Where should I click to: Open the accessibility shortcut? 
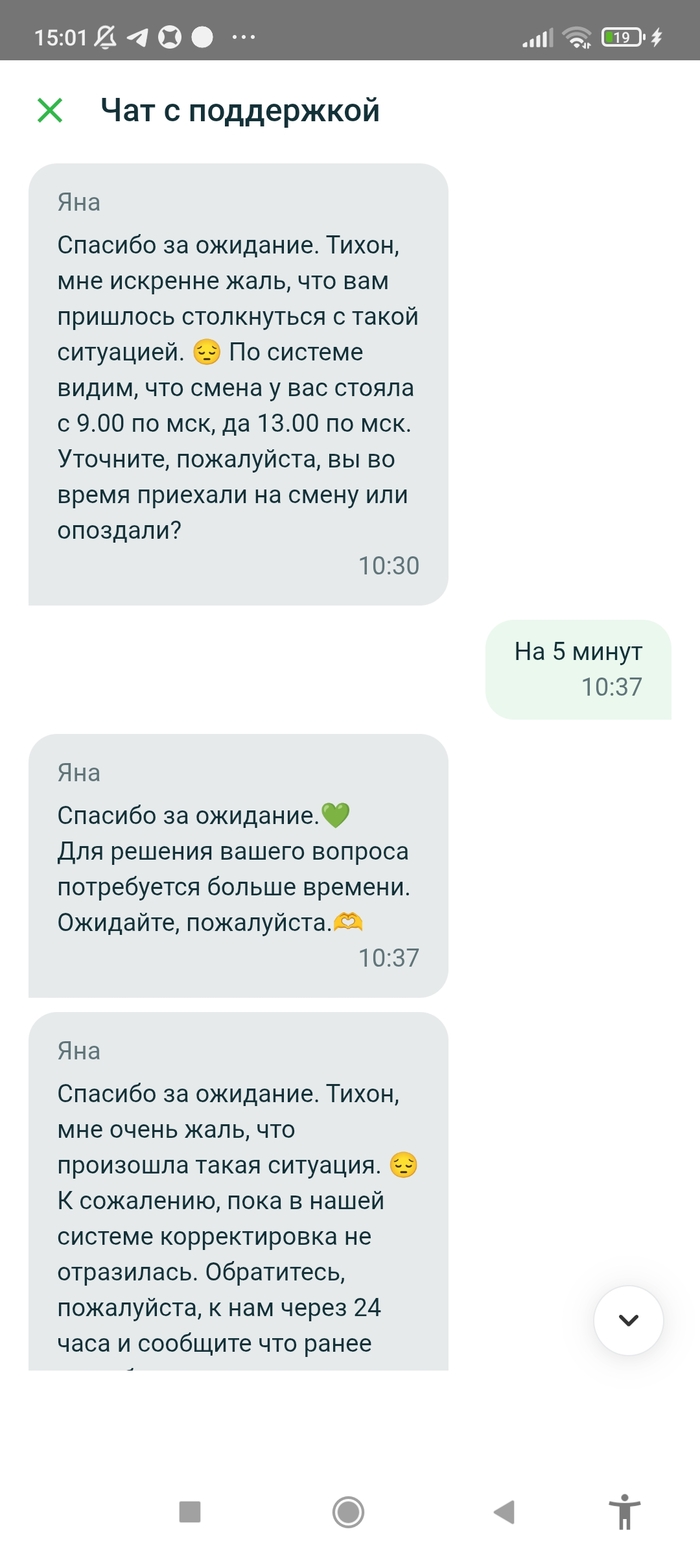pos(625,1511)
